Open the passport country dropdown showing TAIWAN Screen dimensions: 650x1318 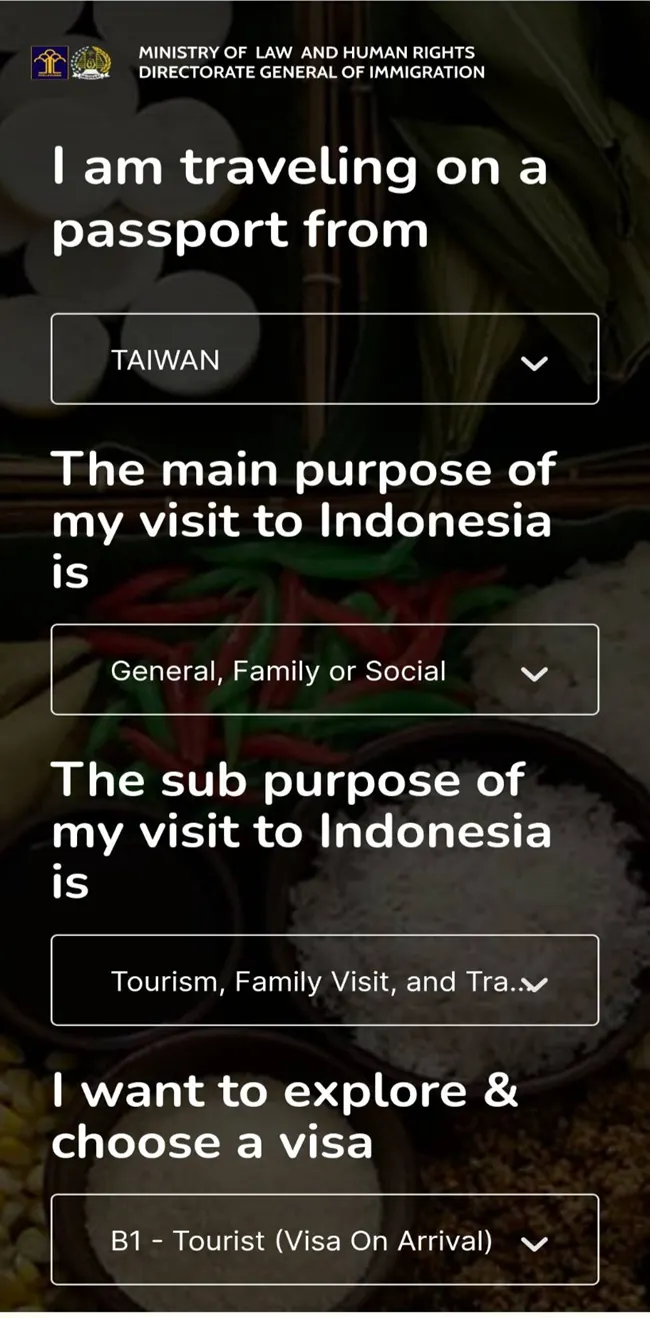tap(324, 359)
